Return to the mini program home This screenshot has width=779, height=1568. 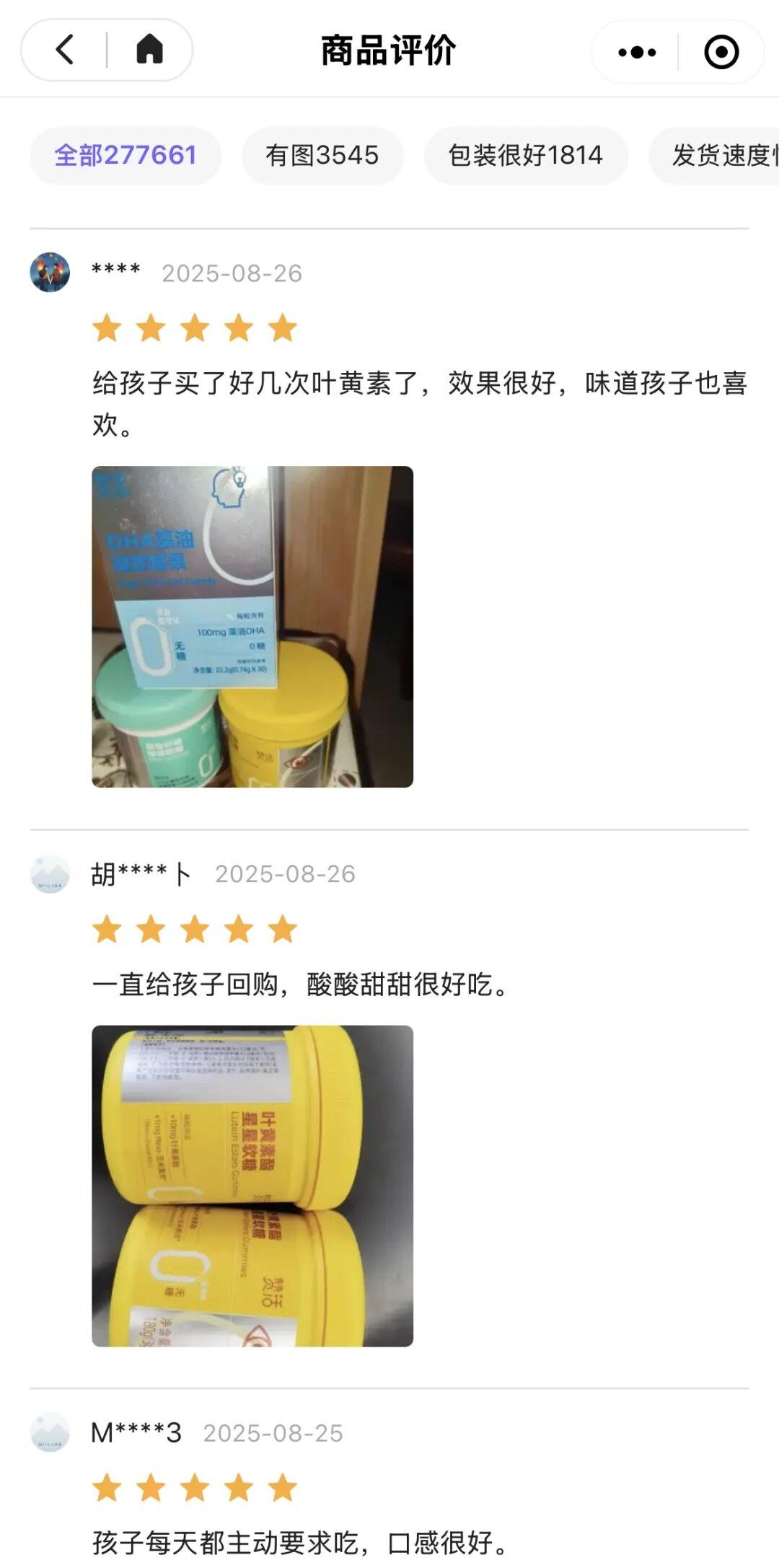click(149, 50)
